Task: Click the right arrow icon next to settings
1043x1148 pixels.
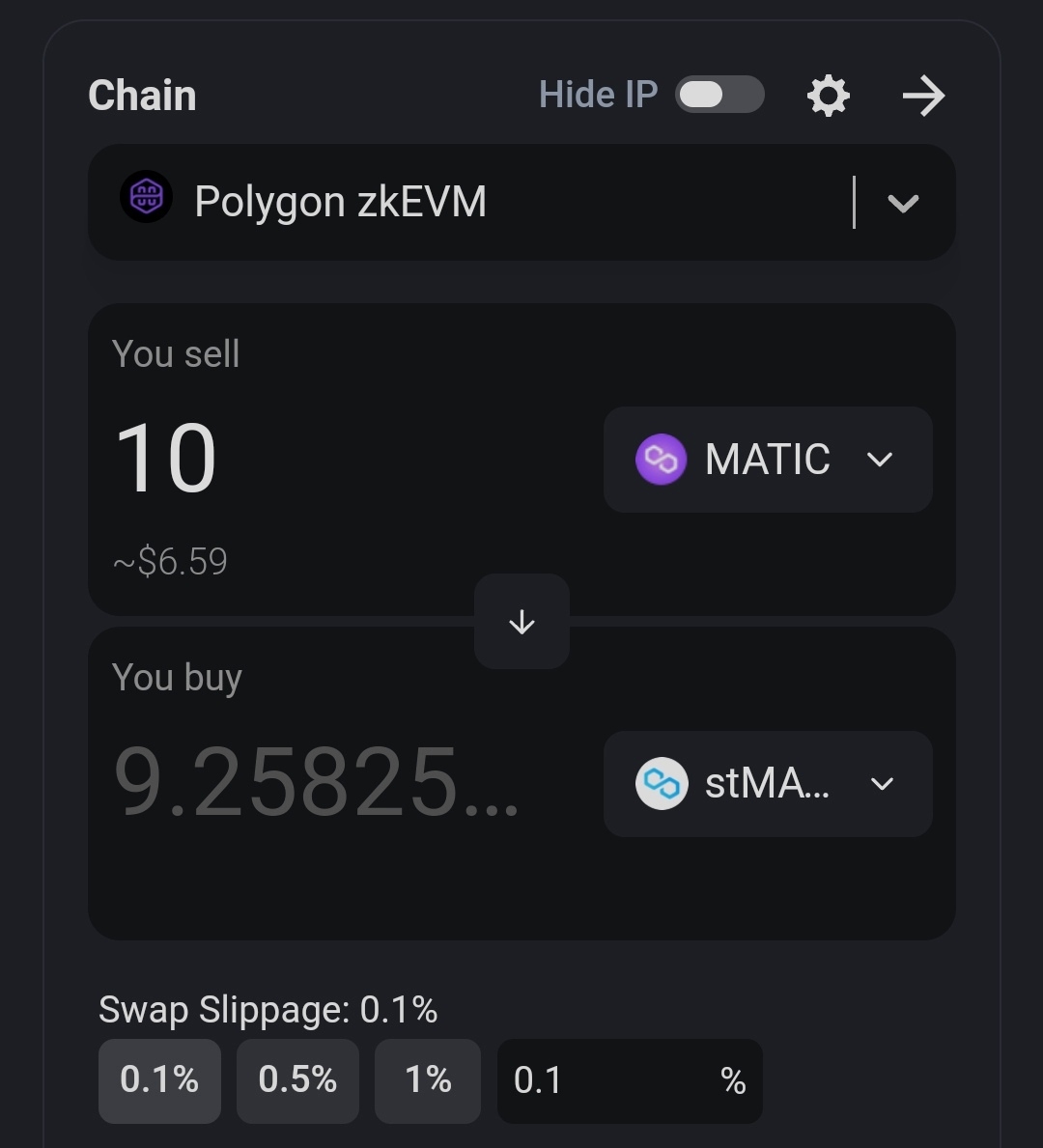Action: coord(922,95)
